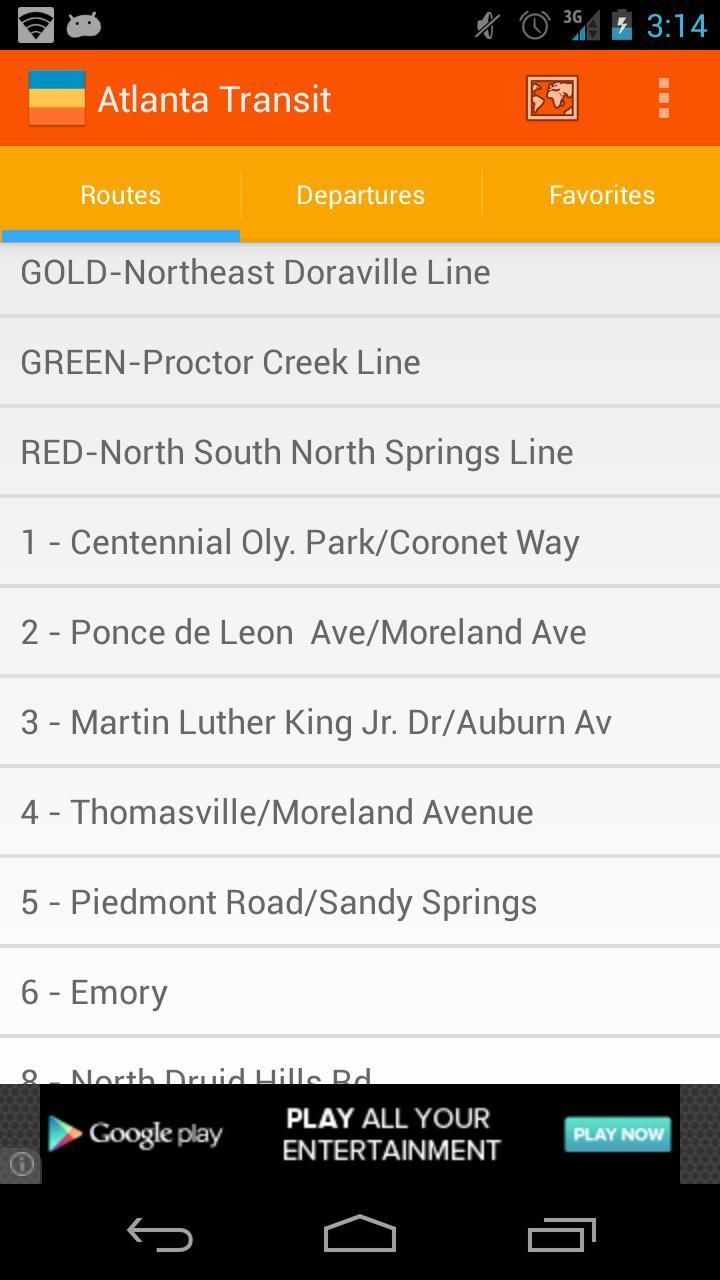Select the Routes tab

click(x=120, y=195)
